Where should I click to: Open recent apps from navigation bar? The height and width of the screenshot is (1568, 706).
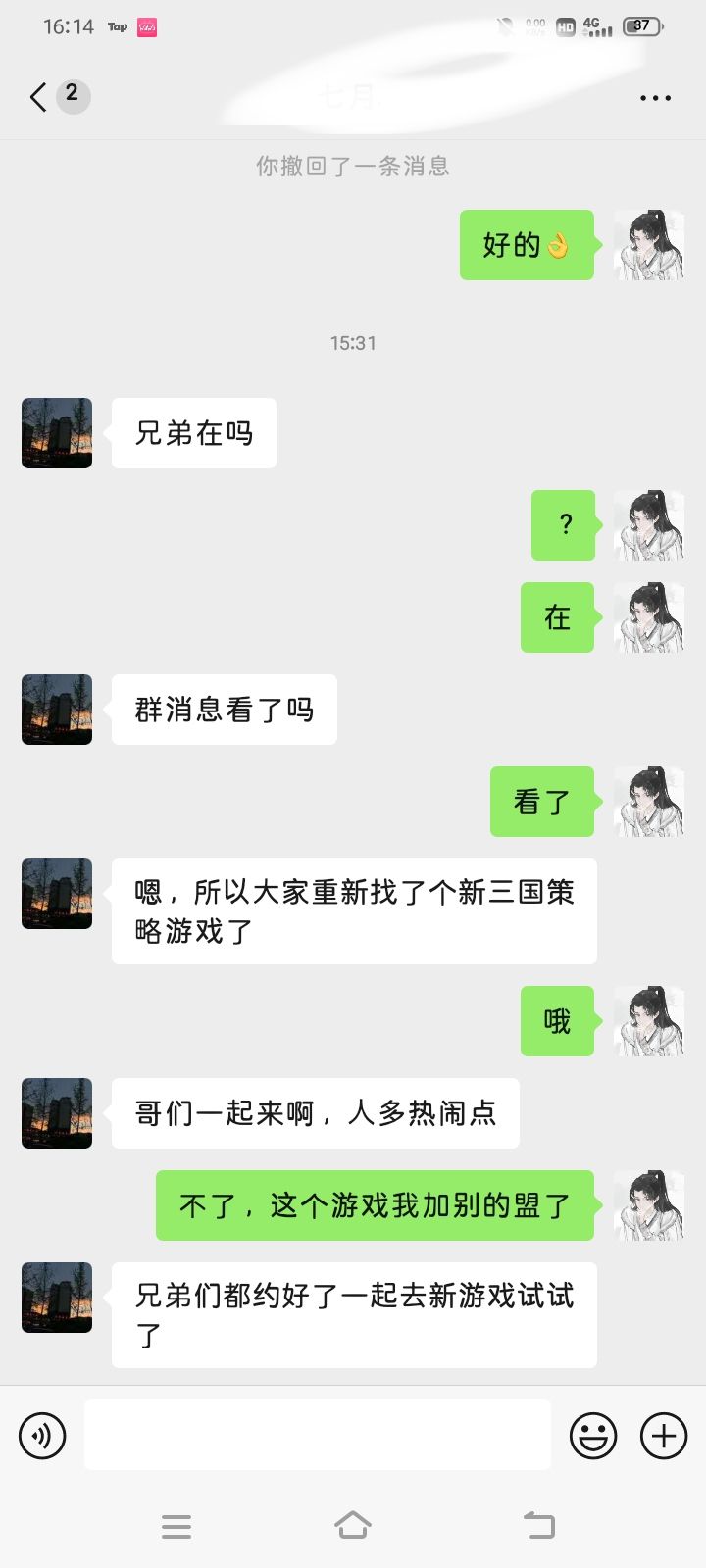[x=176, y=1526]
